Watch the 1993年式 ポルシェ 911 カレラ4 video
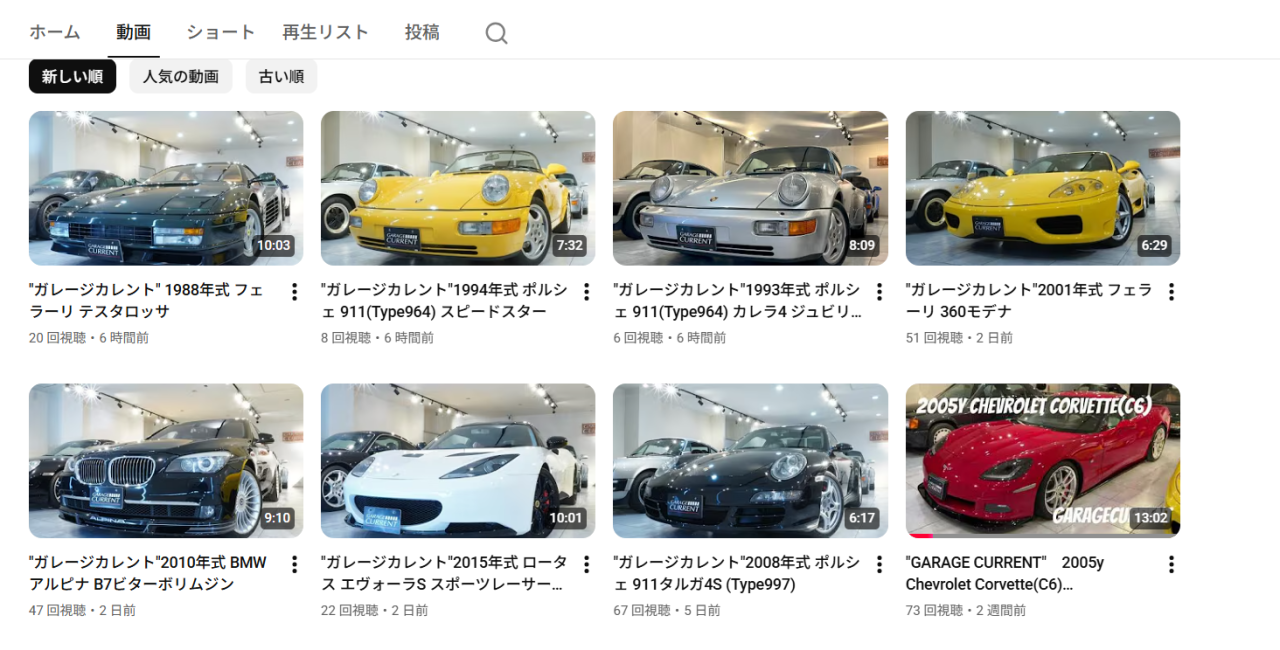This screenshot has height=650, width=1280. point(750,188)
